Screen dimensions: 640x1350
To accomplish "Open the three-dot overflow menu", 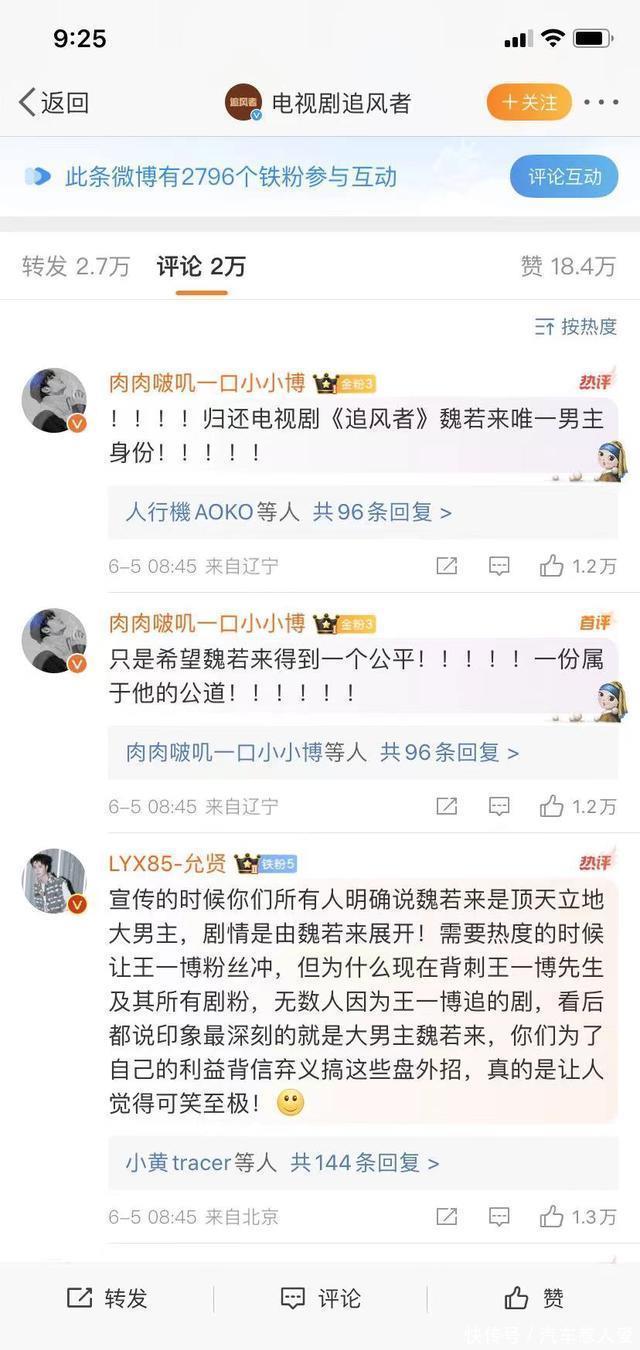I will pos(601,102).
